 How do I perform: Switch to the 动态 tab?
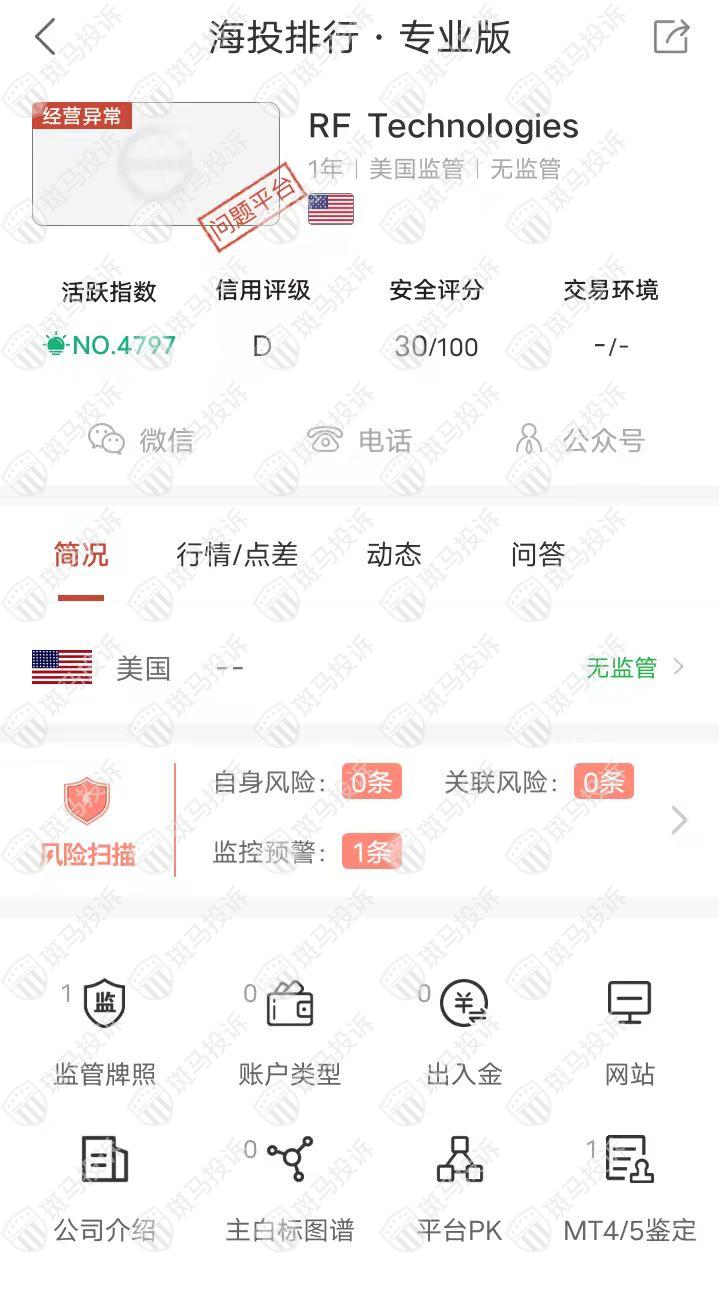pos(394,555)
